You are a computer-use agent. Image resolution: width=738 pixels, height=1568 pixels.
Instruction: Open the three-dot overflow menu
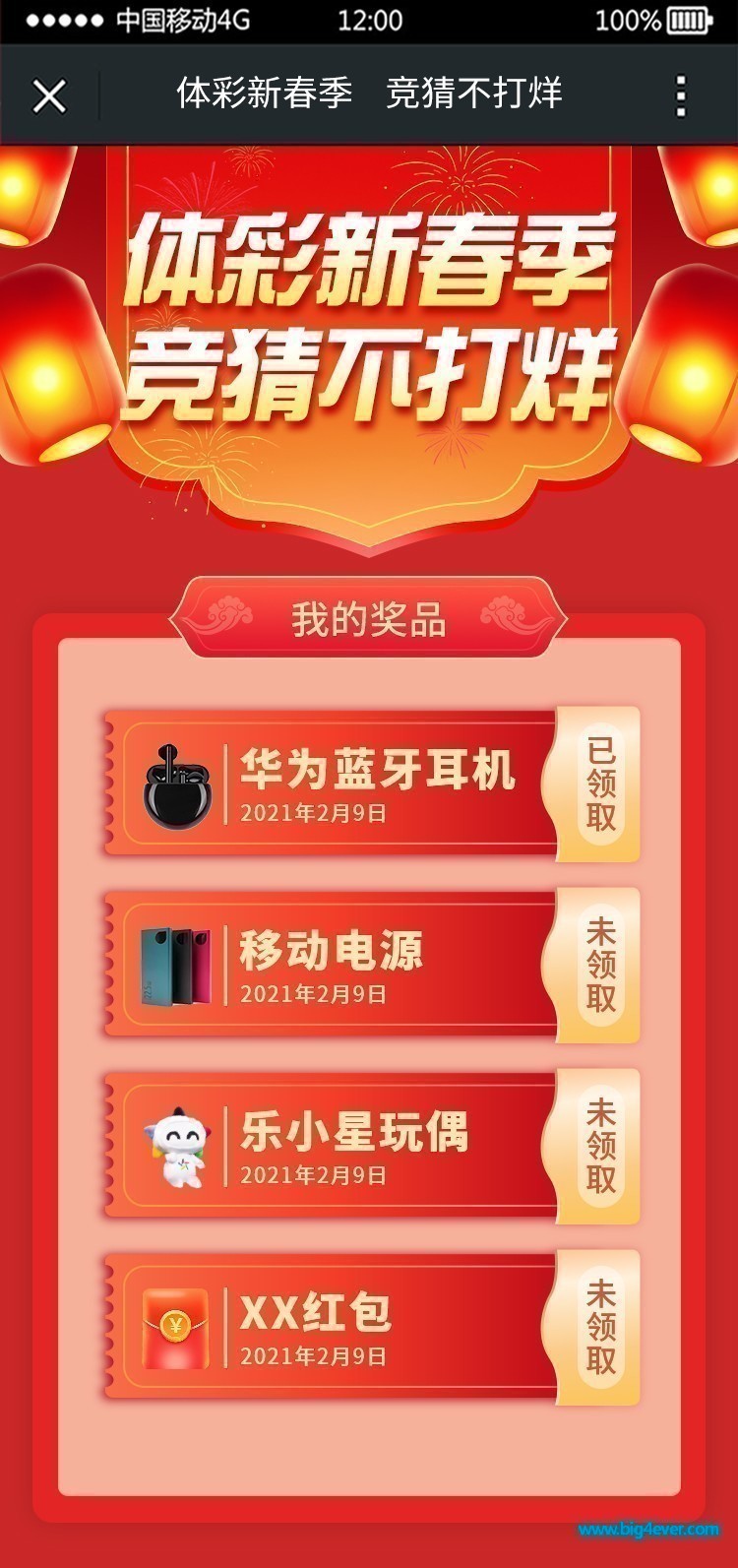[681, 96]
